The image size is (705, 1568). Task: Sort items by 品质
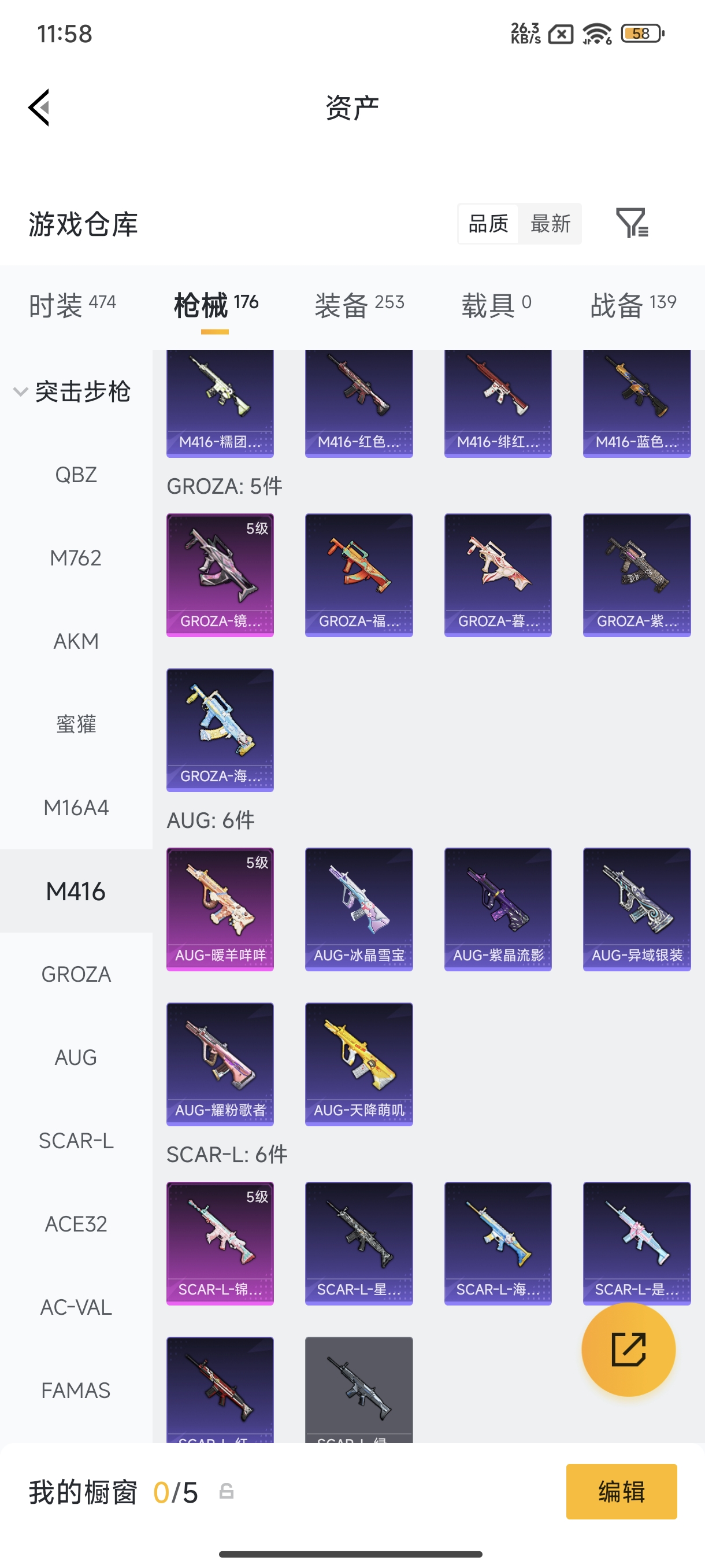(x=488, y=224)
